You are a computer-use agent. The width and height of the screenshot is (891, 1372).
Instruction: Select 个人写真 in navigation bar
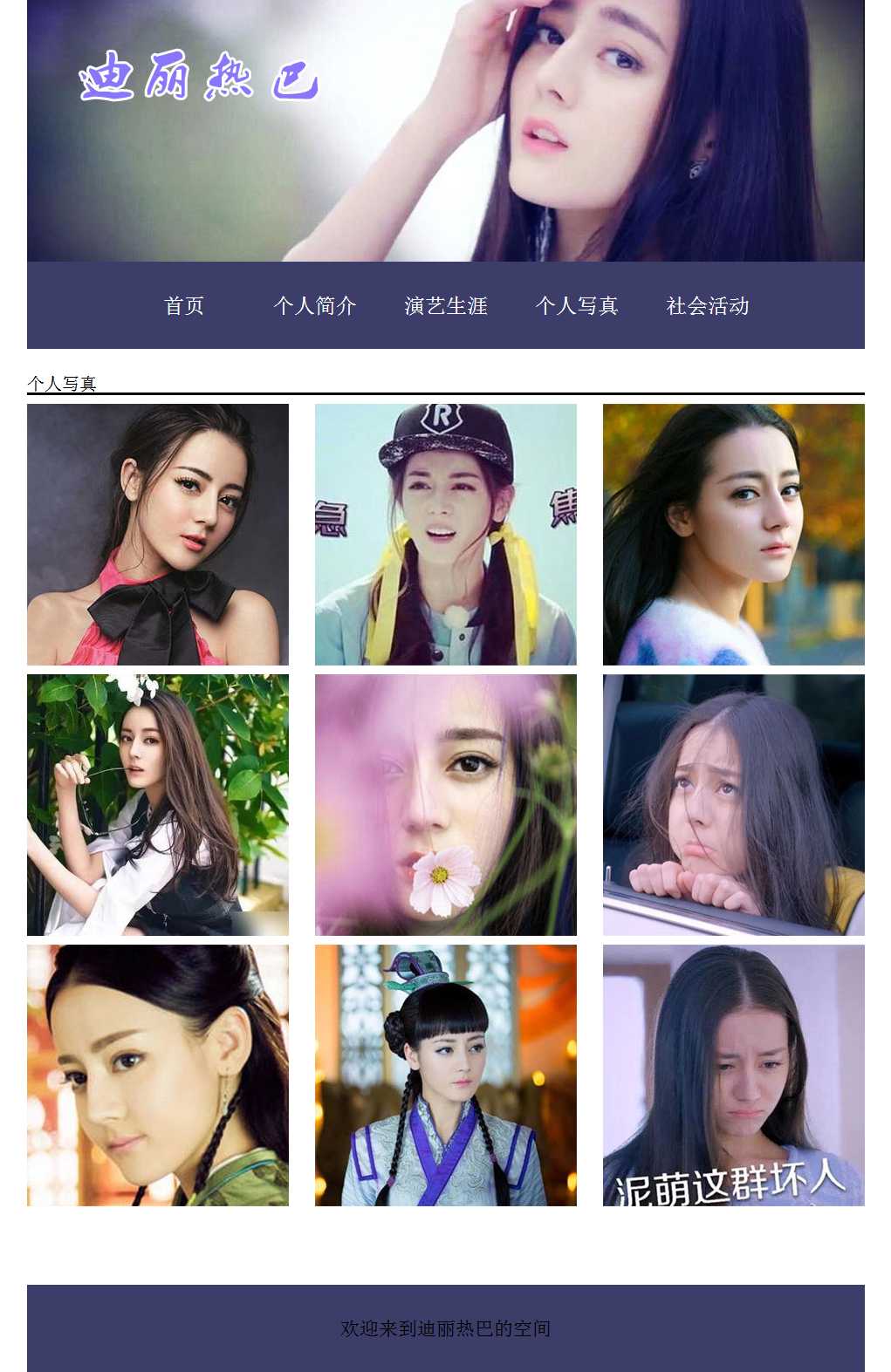click(577, 306)
